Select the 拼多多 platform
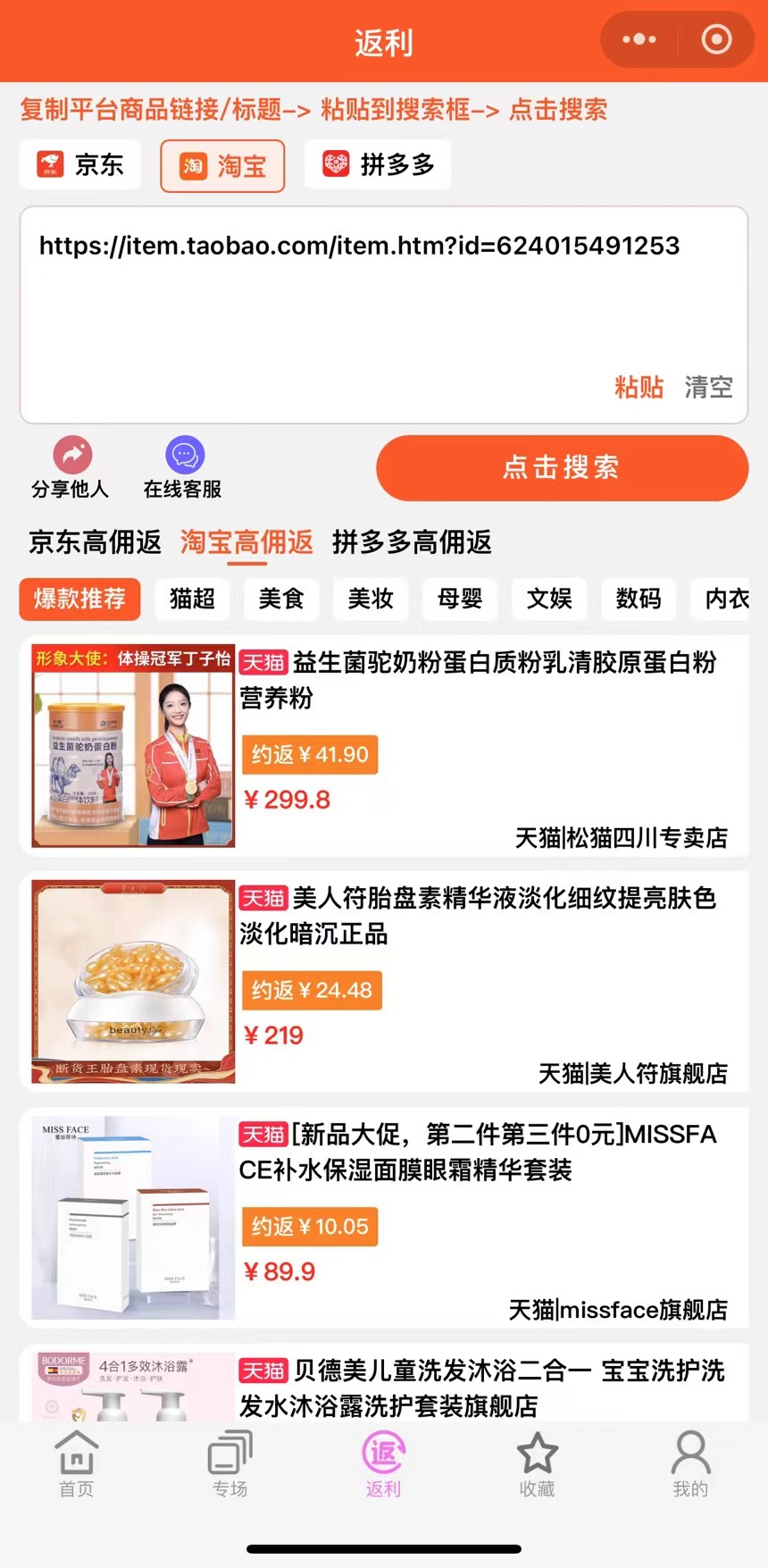The image size is (768, 1568). coord(378,164)
